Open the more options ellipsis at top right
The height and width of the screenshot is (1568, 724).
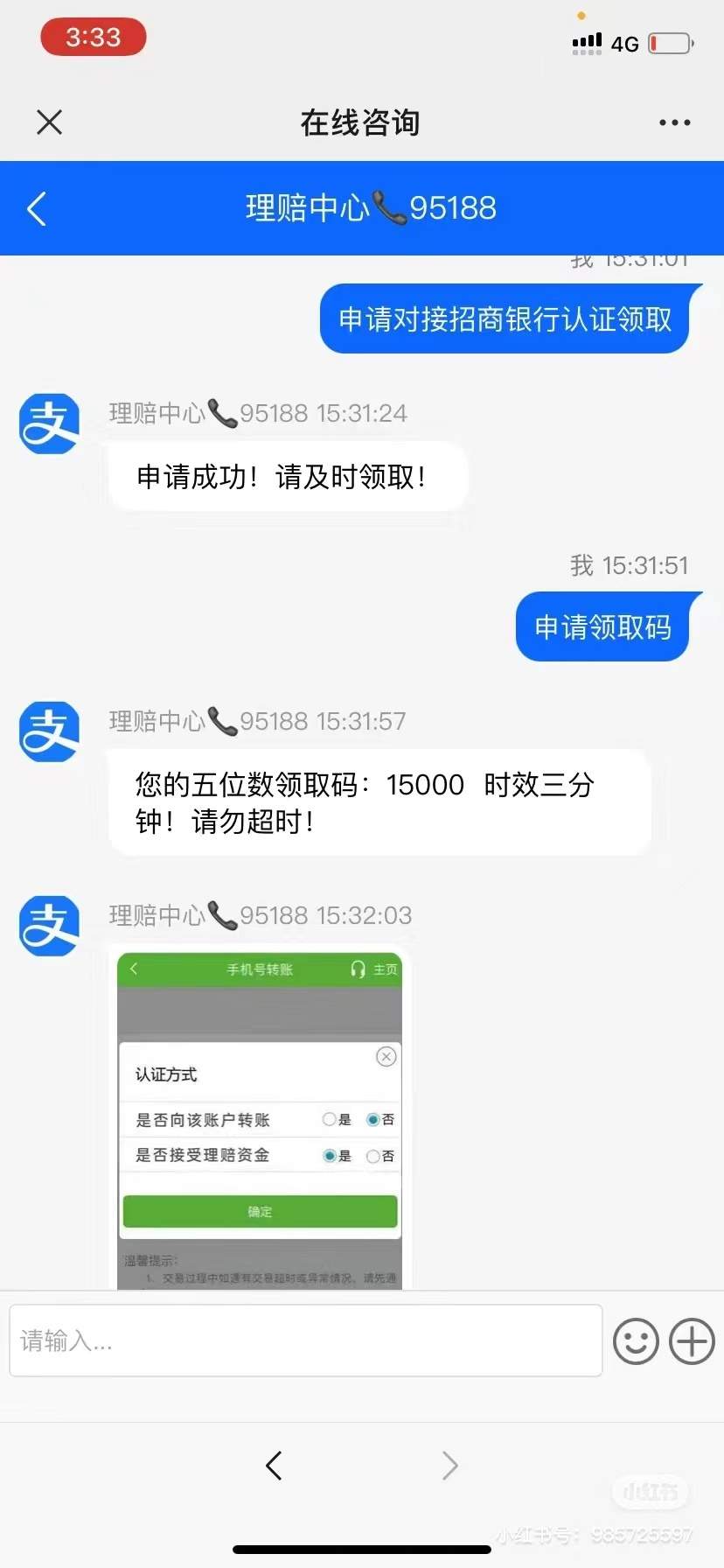pyautogui.click(x=674, y=122)
